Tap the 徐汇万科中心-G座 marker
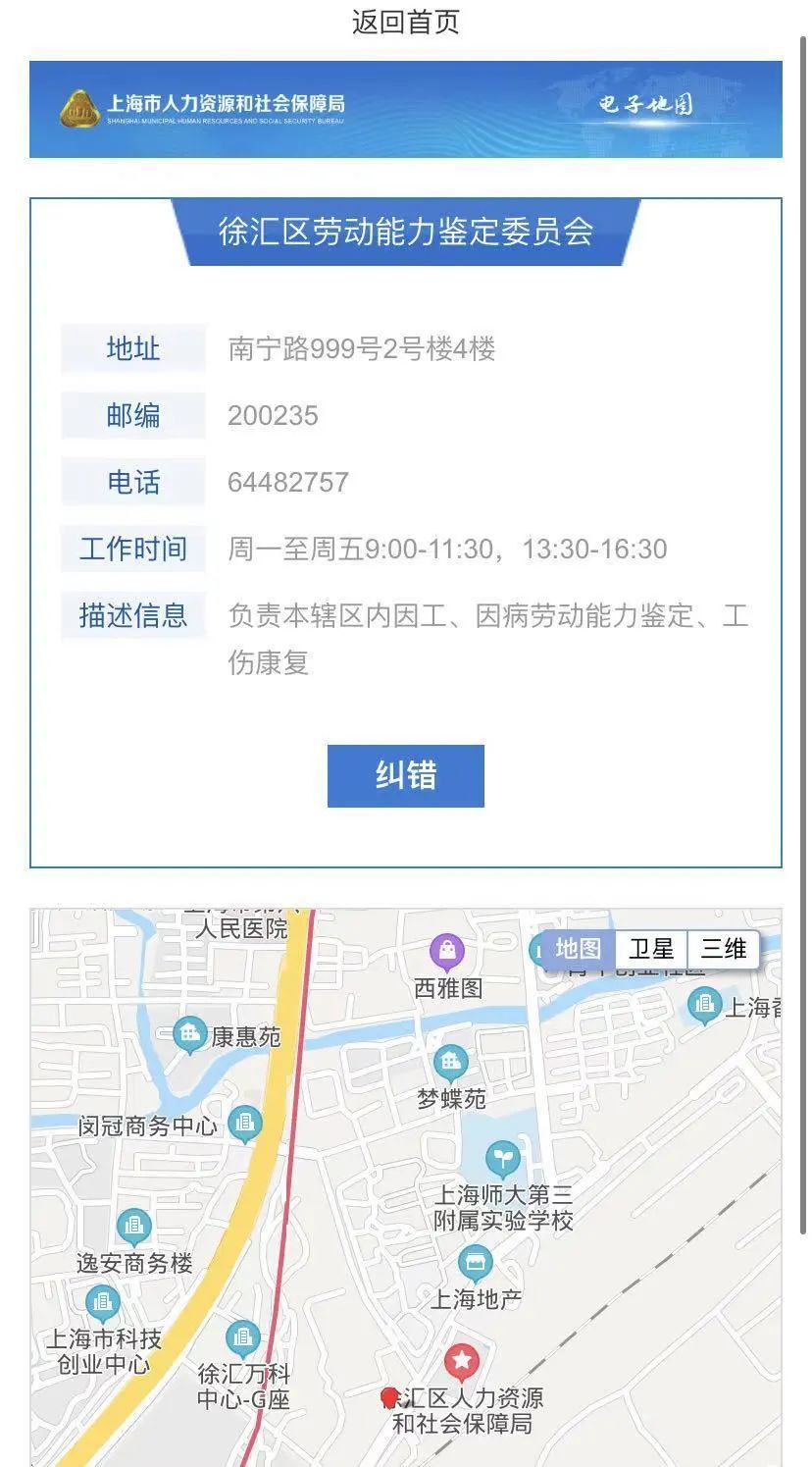 [x=242, y=1337]
